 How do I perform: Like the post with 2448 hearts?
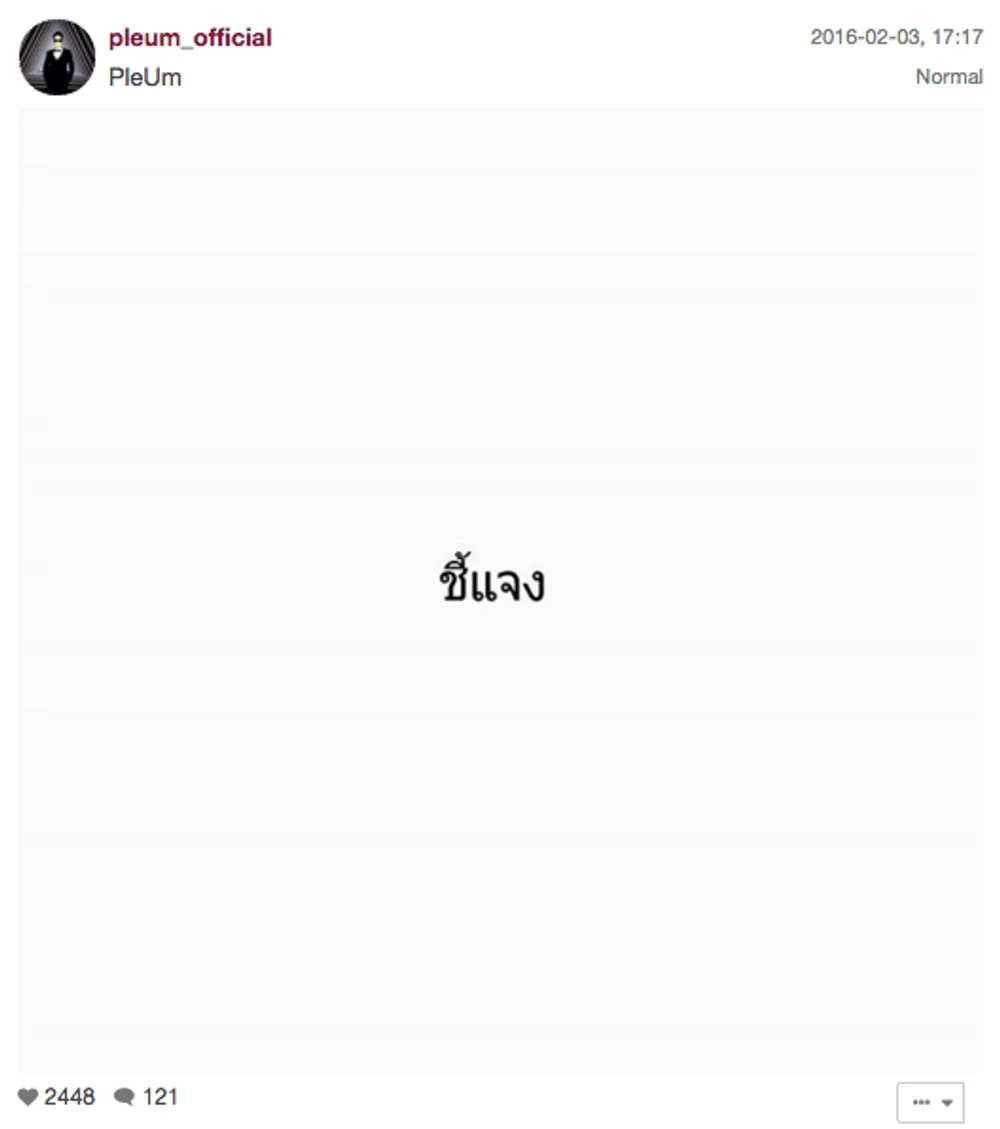tap(29, 1097)
